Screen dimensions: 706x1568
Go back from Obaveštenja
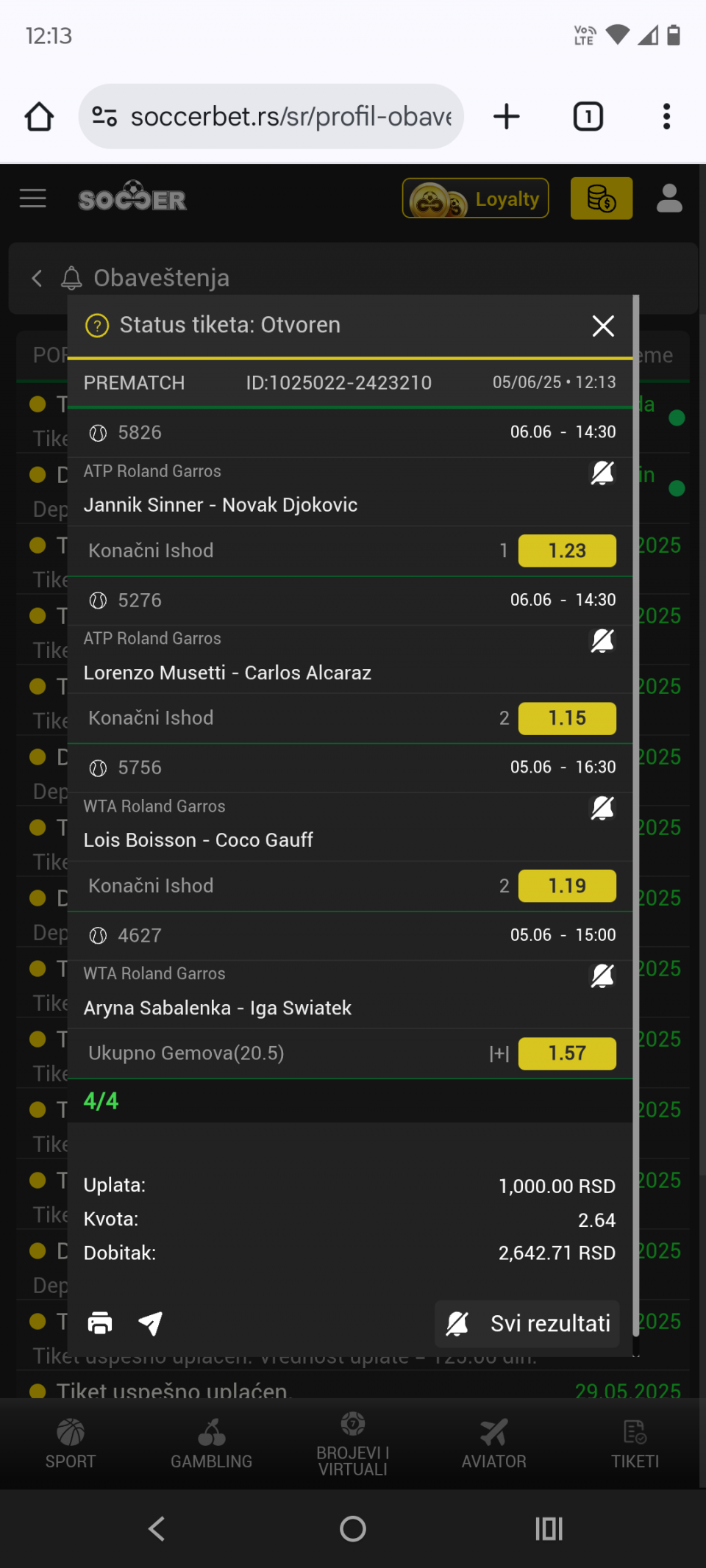pos(37,278)
